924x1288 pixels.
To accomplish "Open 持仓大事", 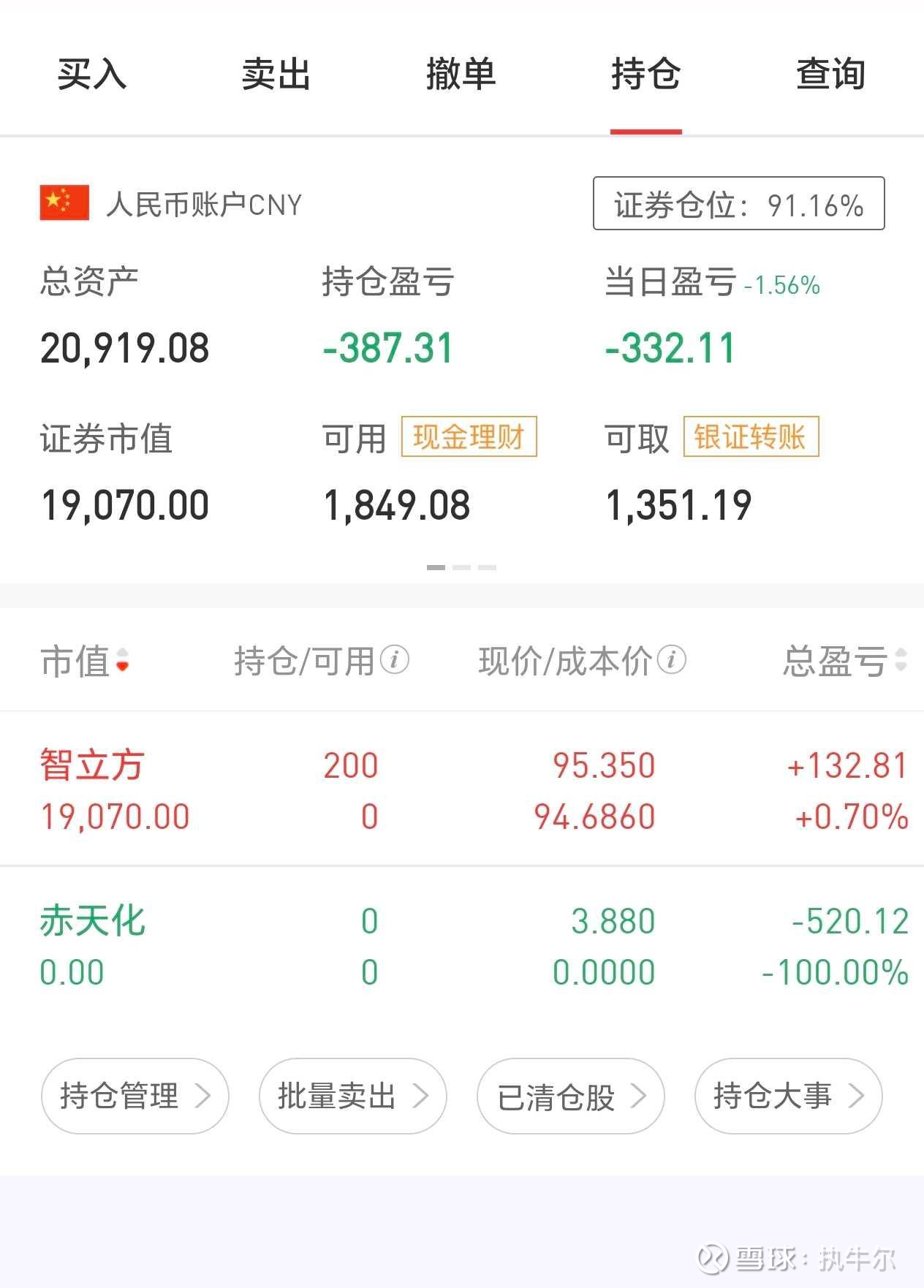I will (x=788, y=1096).
